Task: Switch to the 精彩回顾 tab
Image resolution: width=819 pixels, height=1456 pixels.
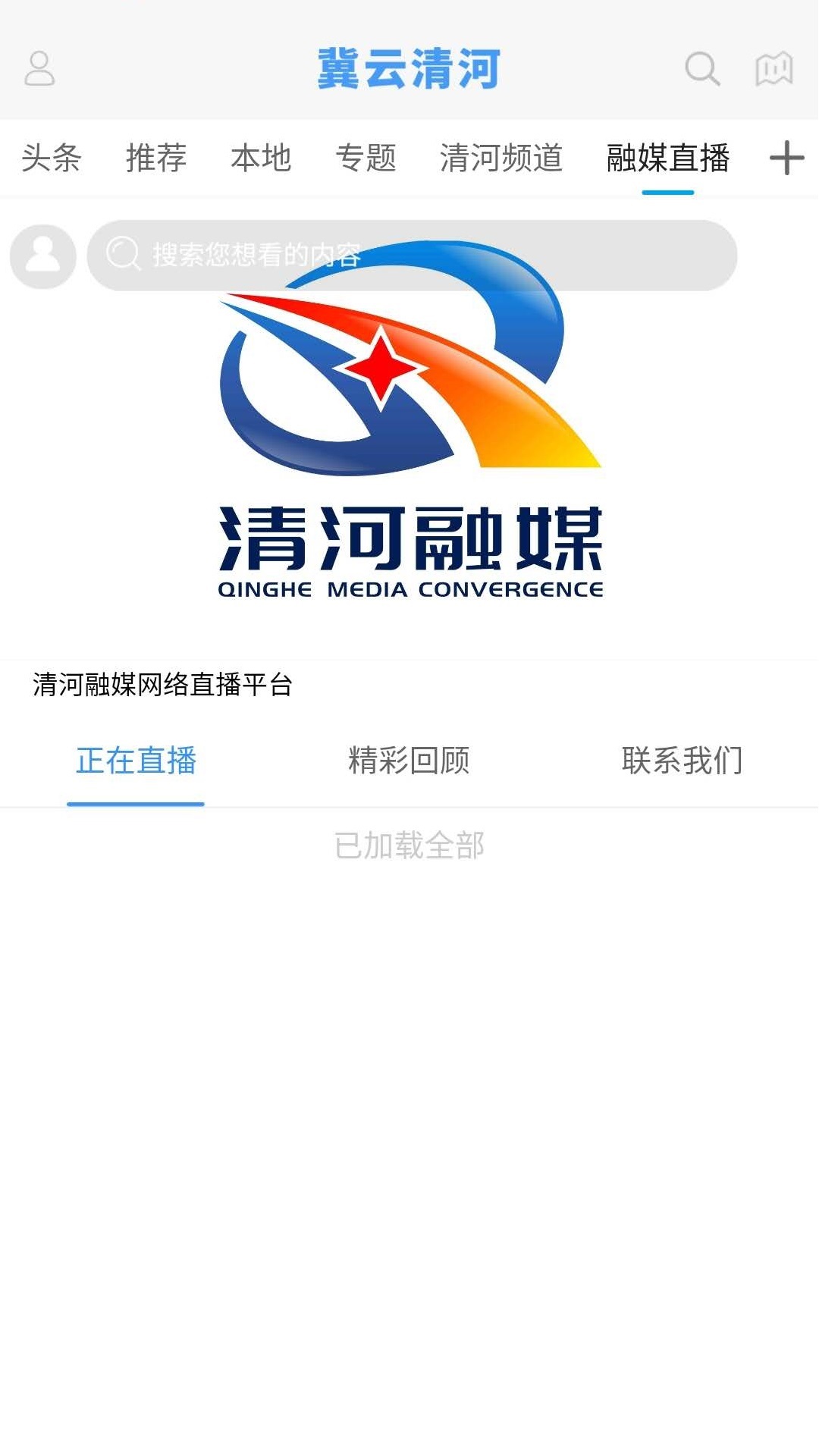Action: click(x=408, y=762)
